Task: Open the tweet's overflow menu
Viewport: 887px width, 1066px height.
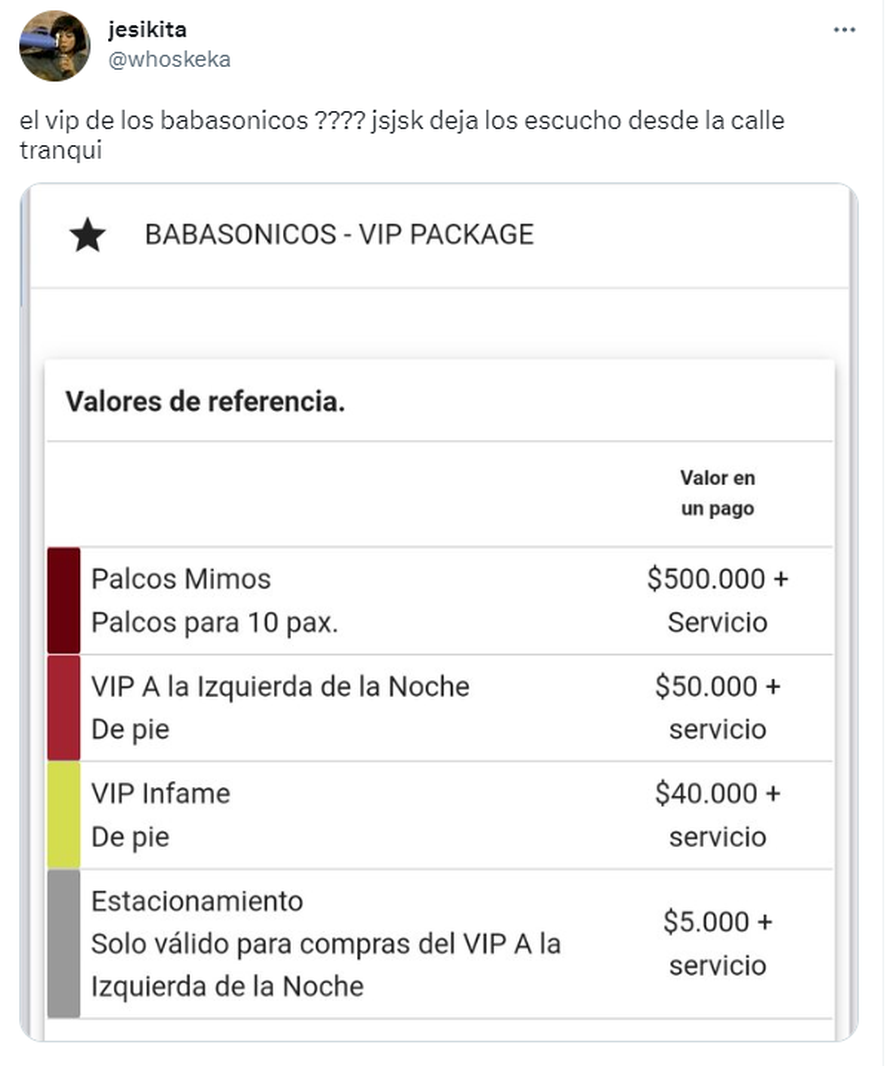Action: point(844,30)
